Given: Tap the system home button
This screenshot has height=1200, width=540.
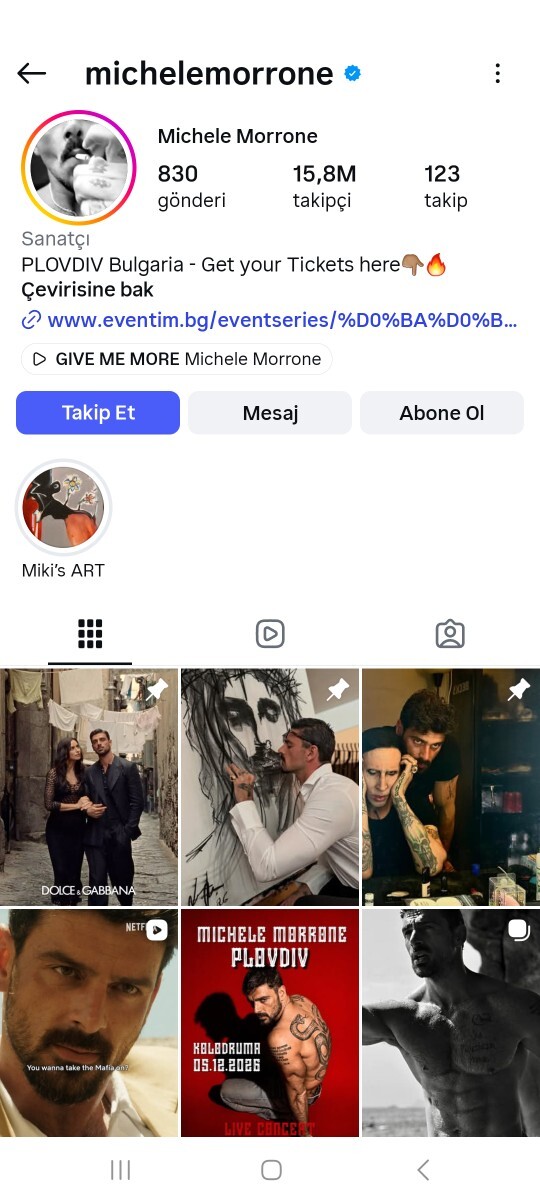Looking at the screenshot, I should click(x=270, y=1170).
